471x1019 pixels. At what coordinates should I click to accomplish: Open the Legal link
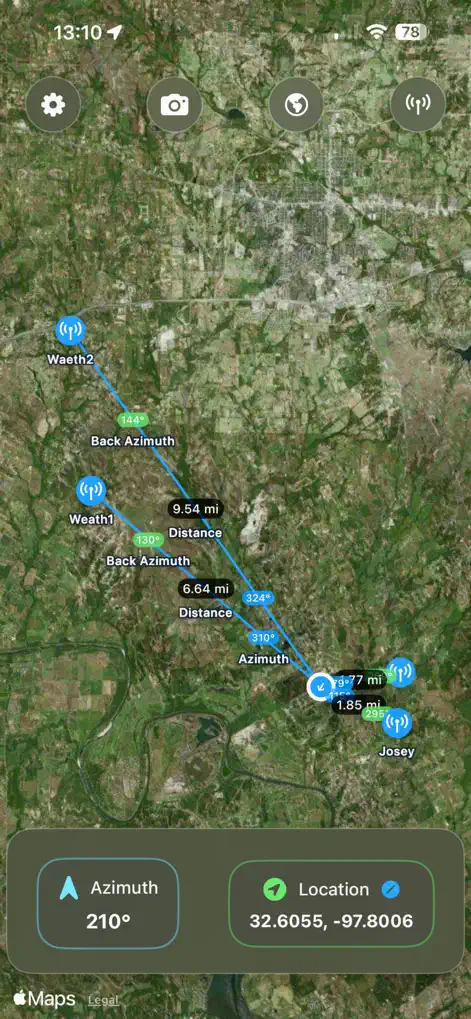click(103, 1000)
